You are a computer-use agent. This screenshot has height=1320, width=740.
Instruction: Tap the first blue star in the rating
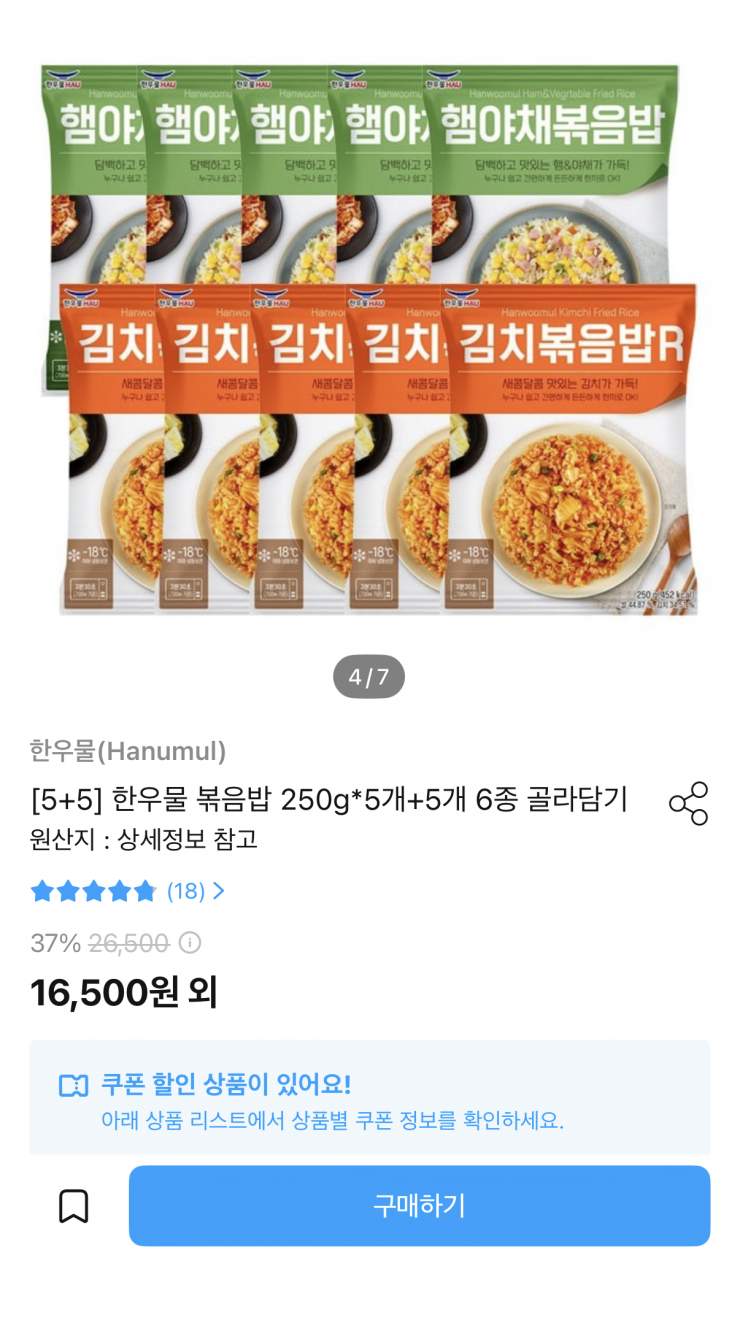(44, 890)
